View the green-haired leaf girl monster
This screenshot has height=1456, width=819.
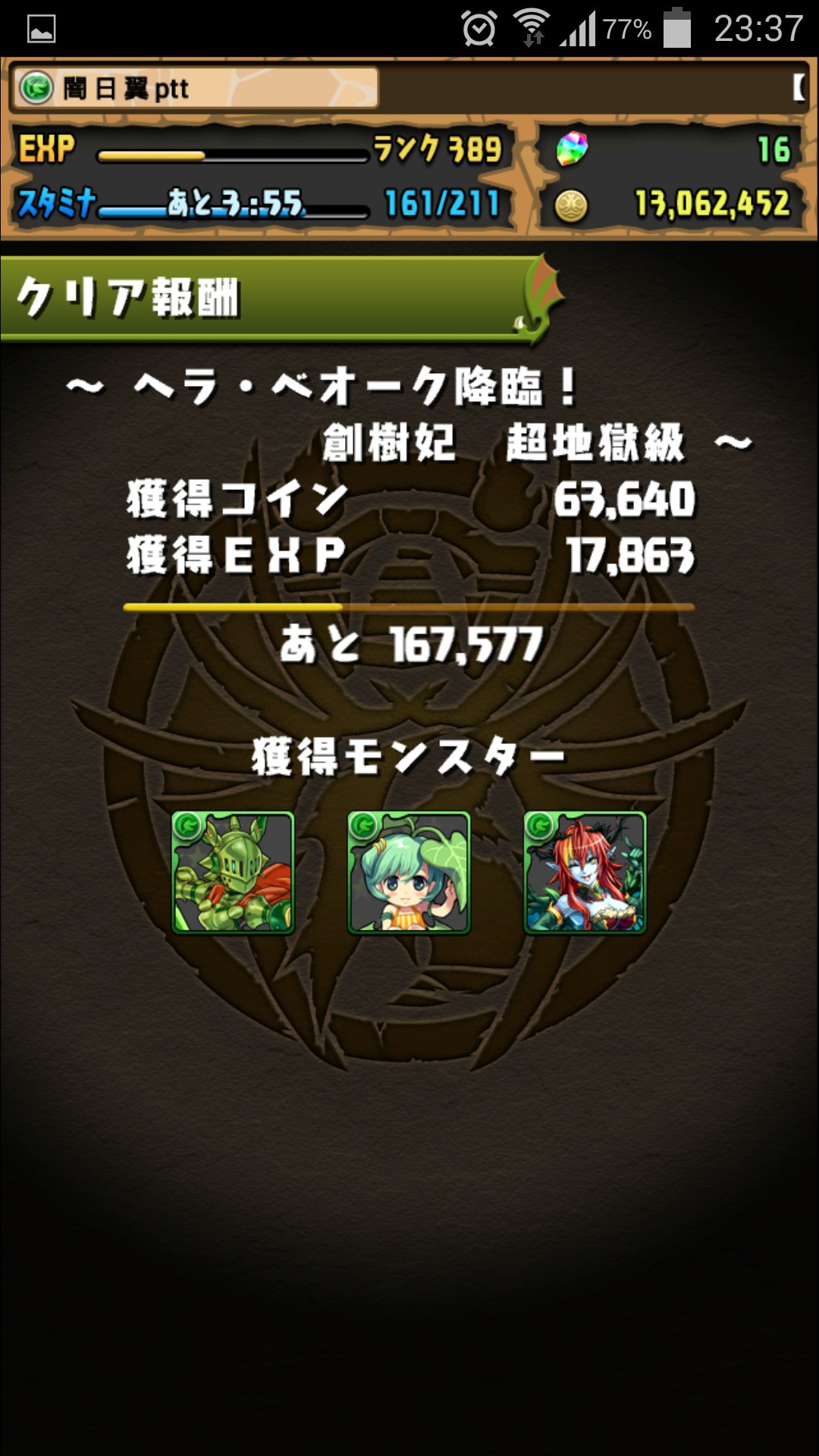[409, 872]
